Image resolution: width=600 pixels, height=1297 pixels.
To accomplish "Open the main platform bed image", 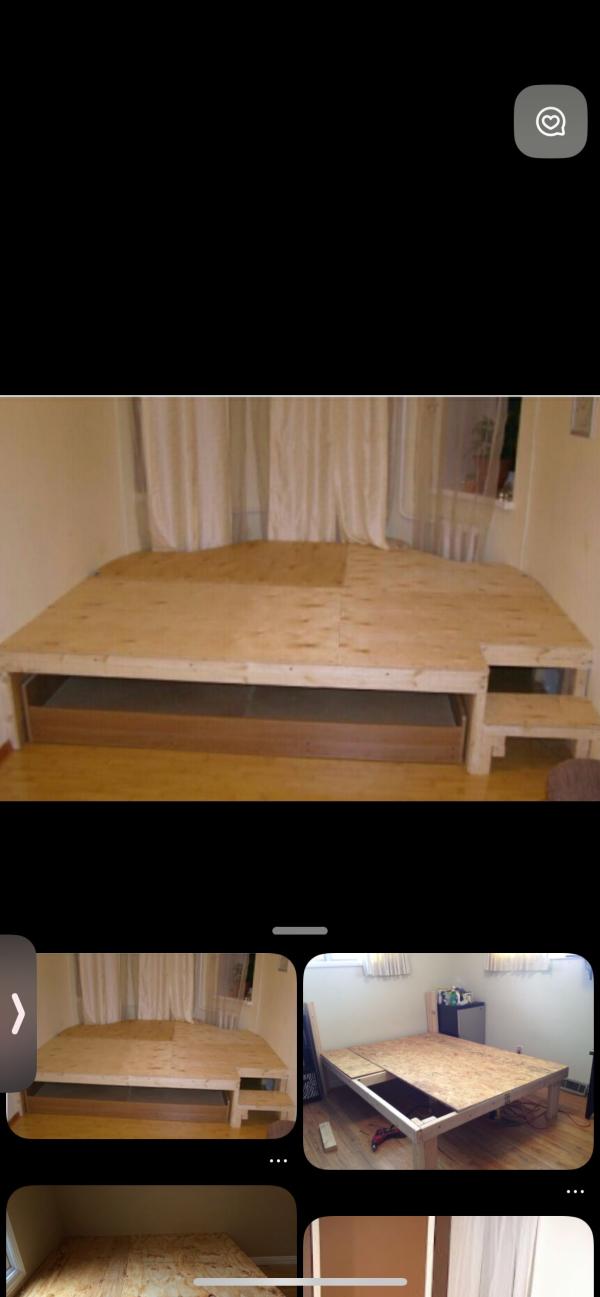I will 300,598.
